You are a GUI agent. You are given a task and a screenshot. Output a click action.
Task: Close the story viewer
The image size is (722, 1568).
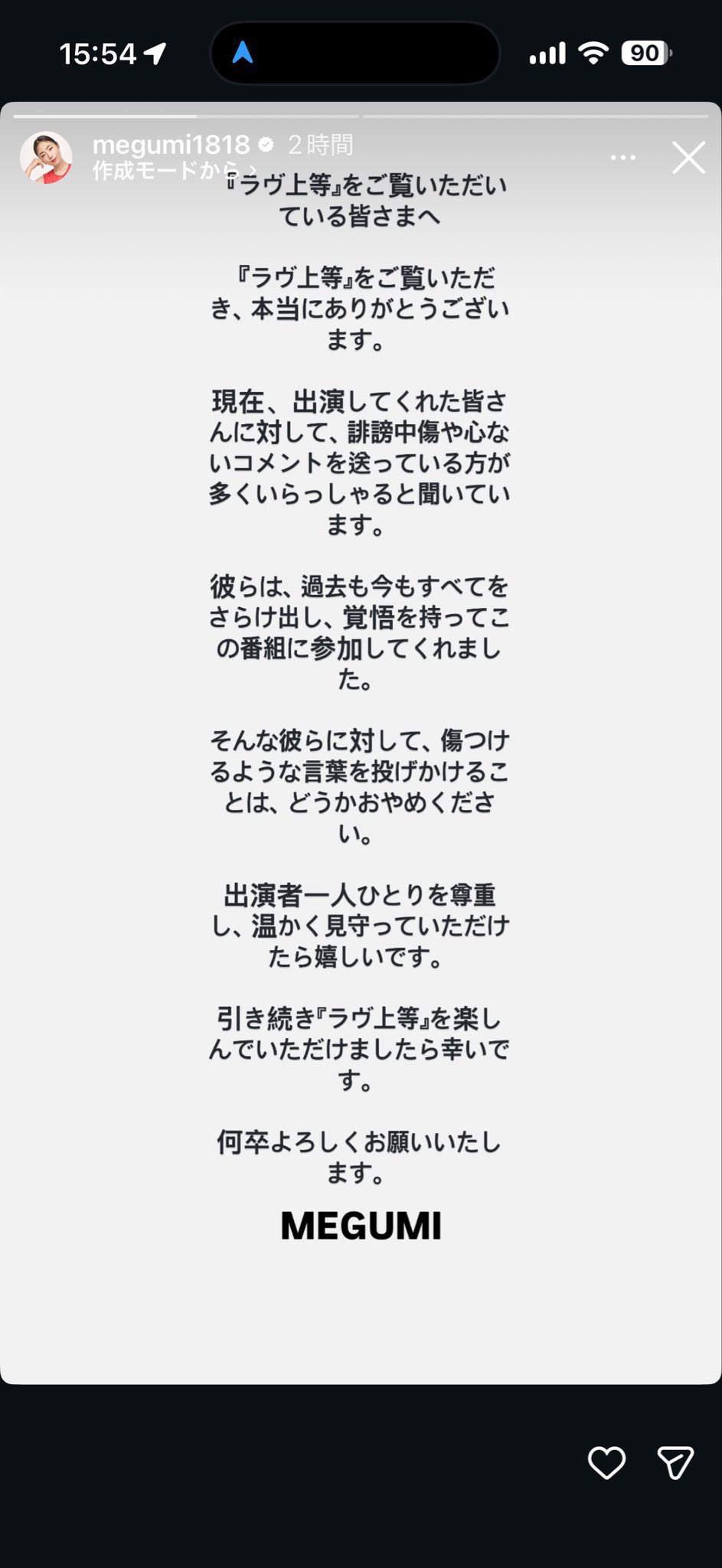pos(688,158)
